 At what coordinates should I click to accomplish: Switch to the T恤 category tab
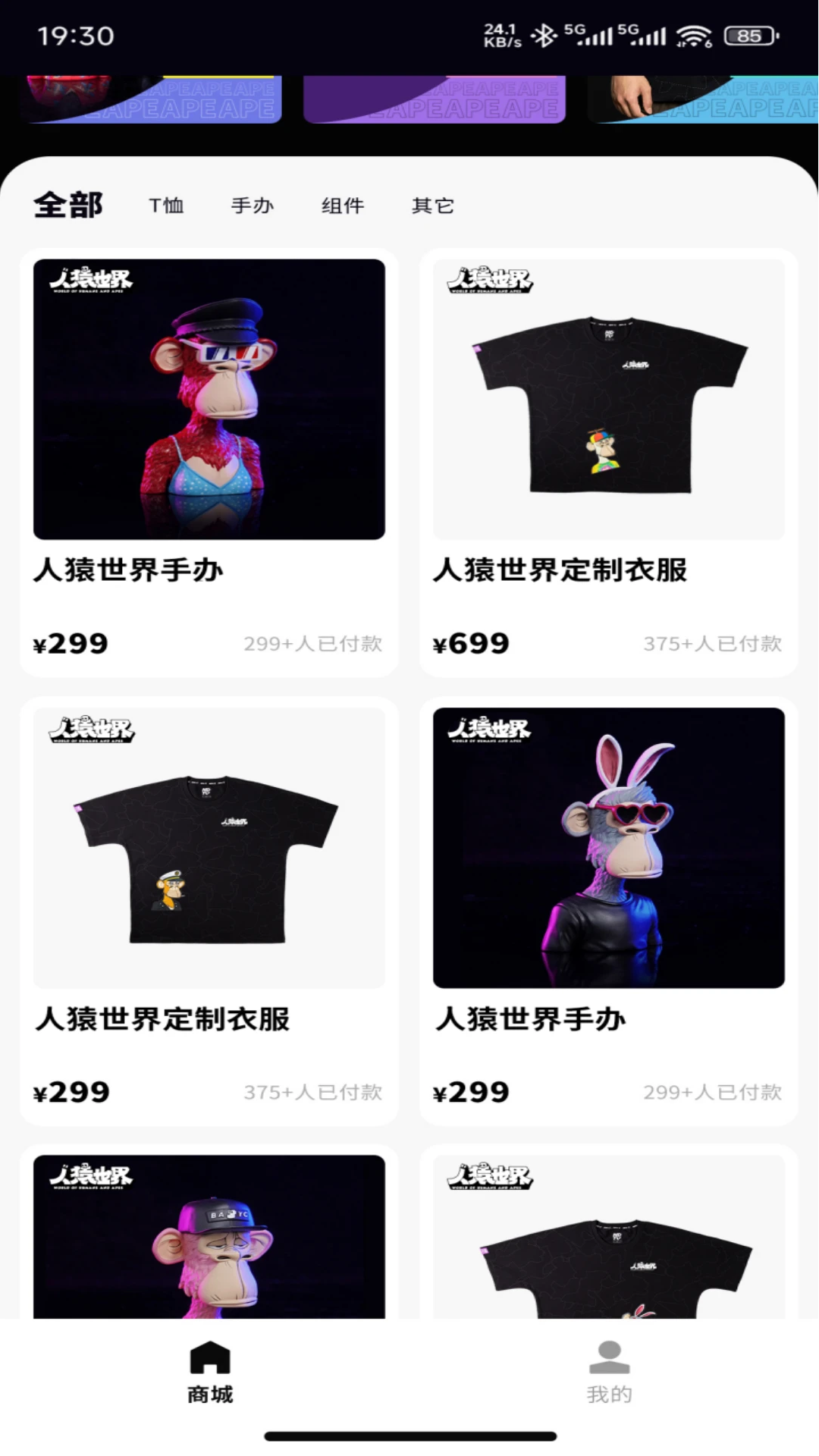tap(166, 205)
